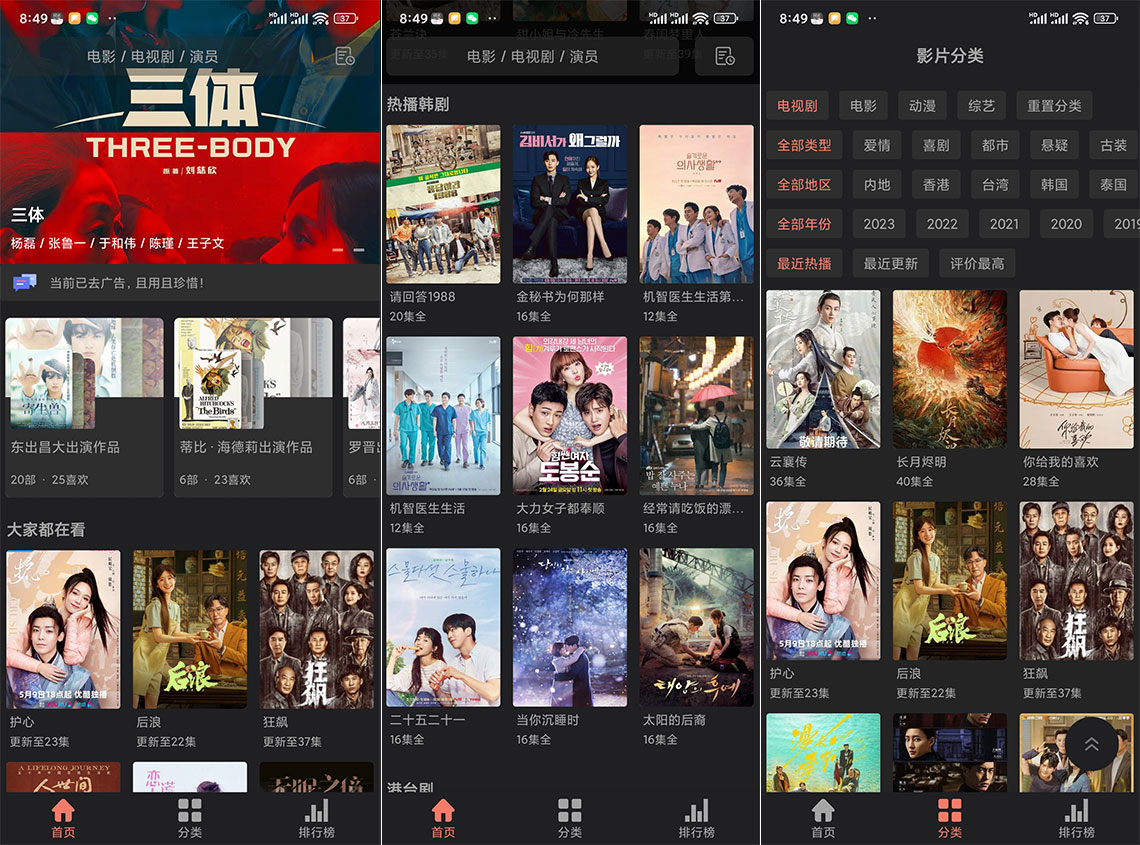Filter by the year 2023 chip
The height and width of the screenshot is (845, 1140).
pos(879,224)
